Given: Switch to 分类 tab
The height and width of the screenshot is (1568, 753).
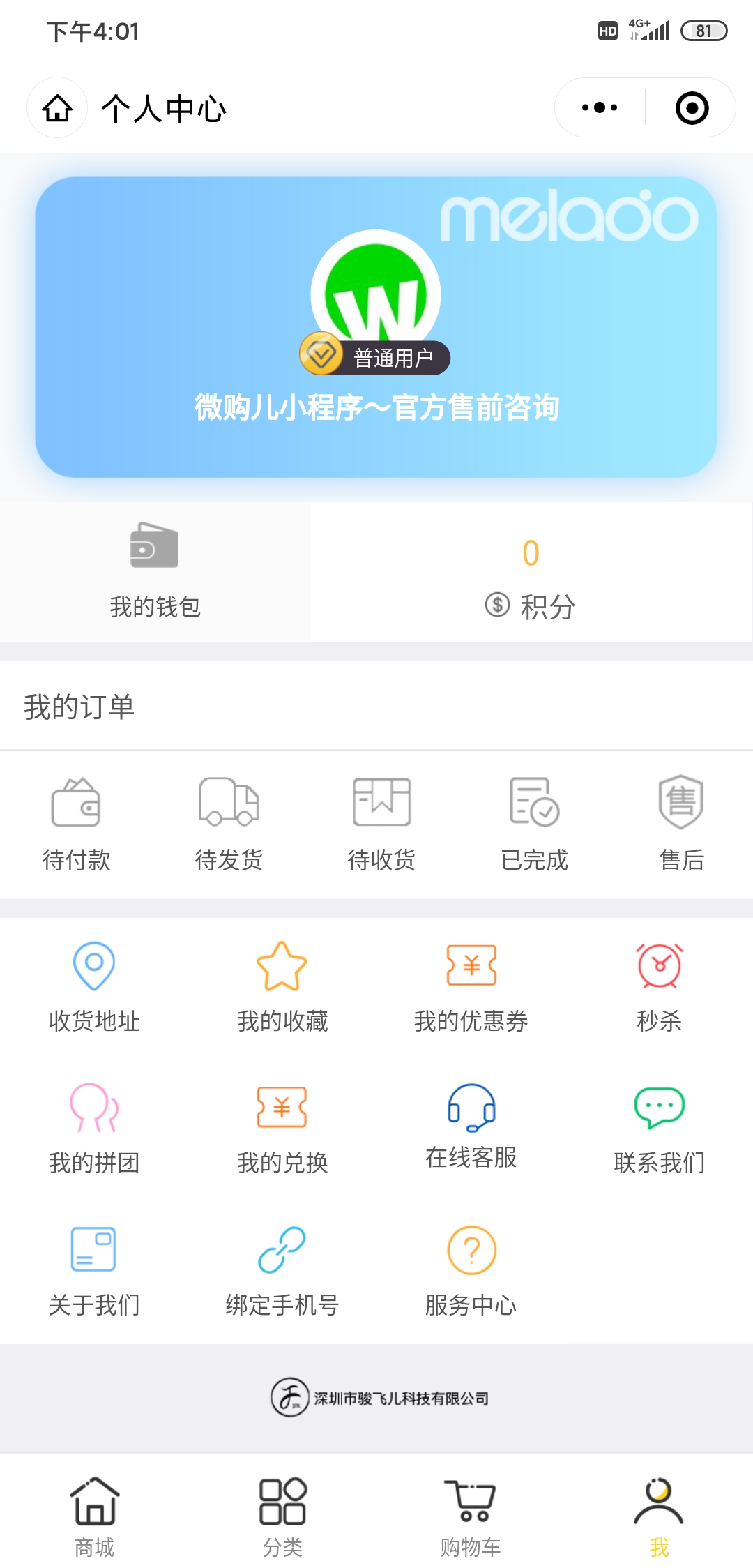Looking at the screenshot, I should click(x=282, y=1516).
